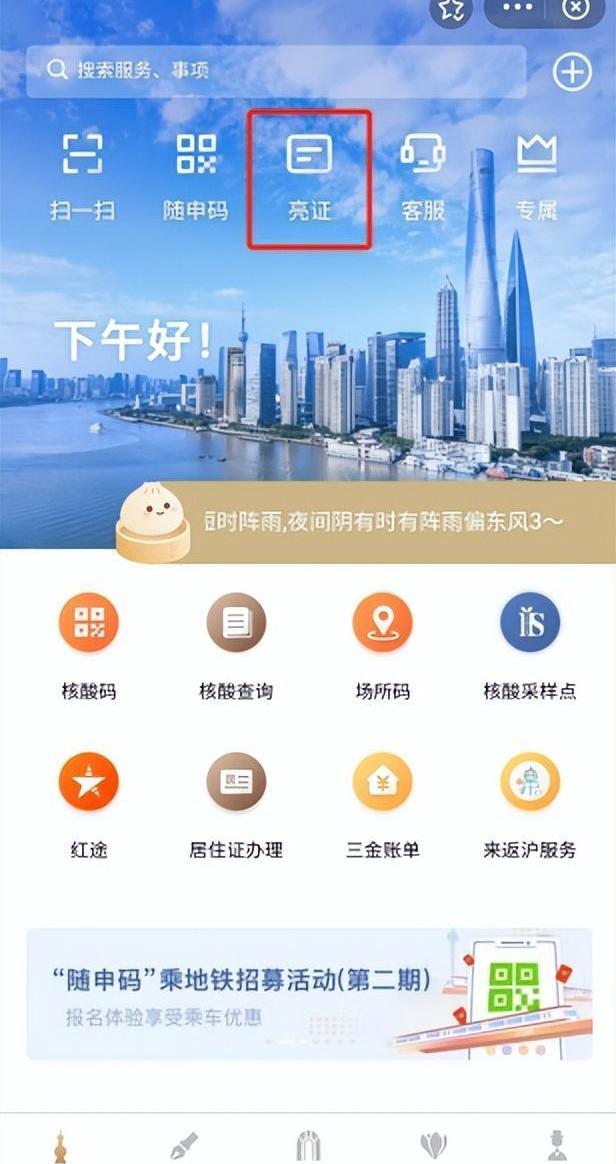Viewport: 616px width, 1164px height.
Task: Tap the plus icon beside search
Action: pyautogui.click(x=572, y=73)
